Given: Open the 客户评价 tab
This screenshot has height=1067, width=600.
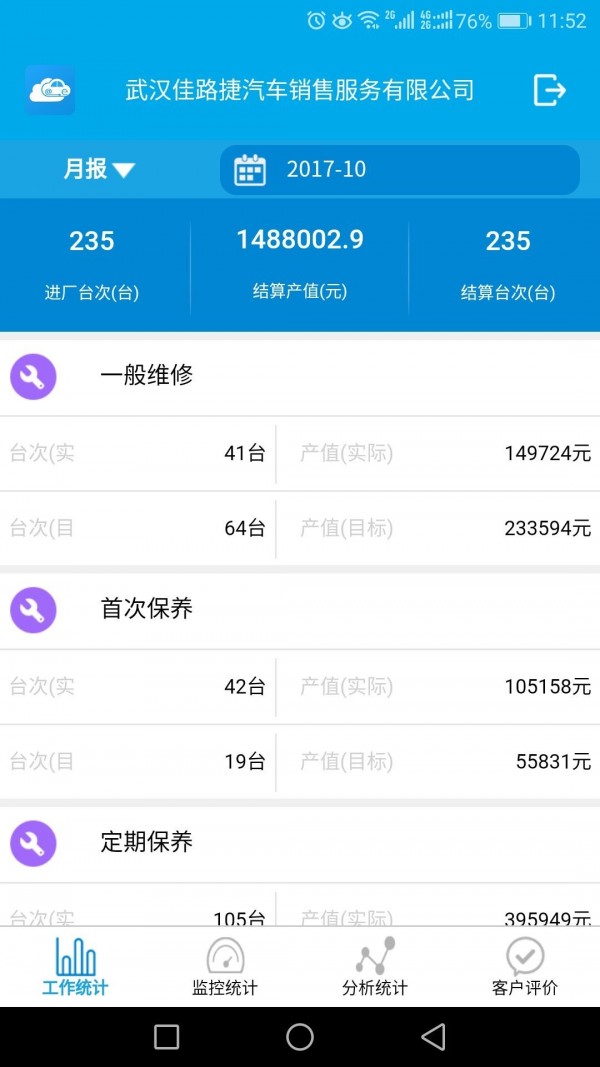Looking at the screenshot, I should (x=524, y=967).
